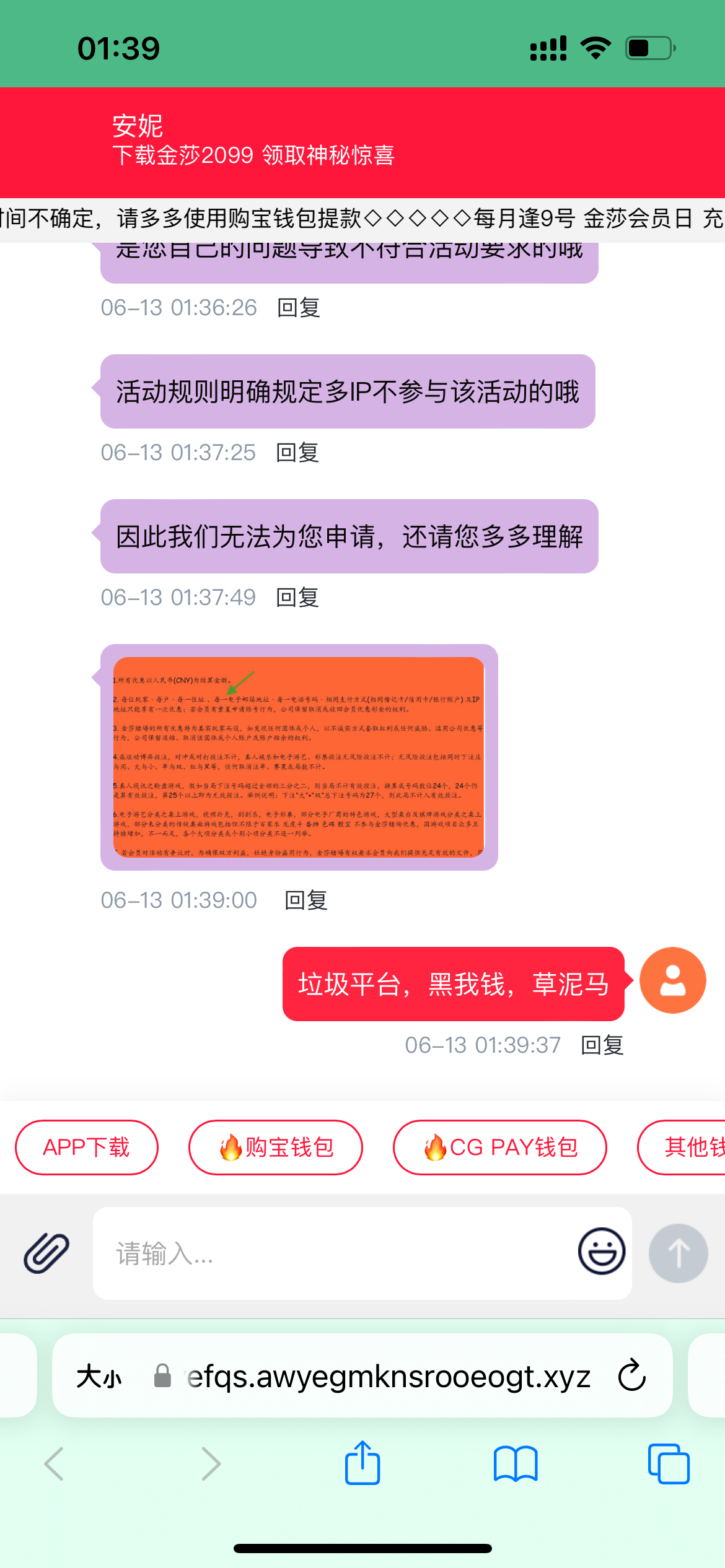Open the emoji picker
Screen dimensions: 725x1568
pos(601,1251)
